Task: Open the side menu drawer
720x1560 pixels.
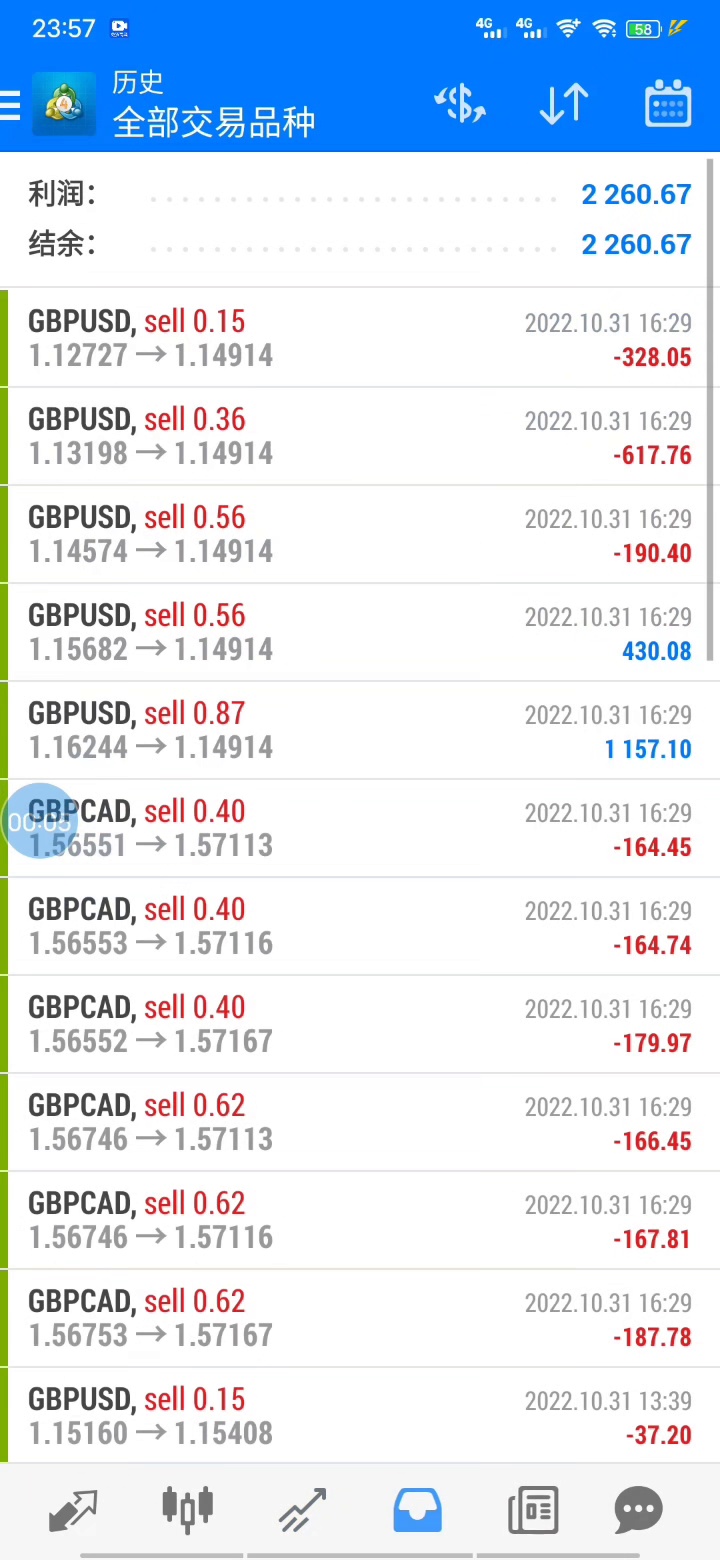Action: tap(12, 104)
